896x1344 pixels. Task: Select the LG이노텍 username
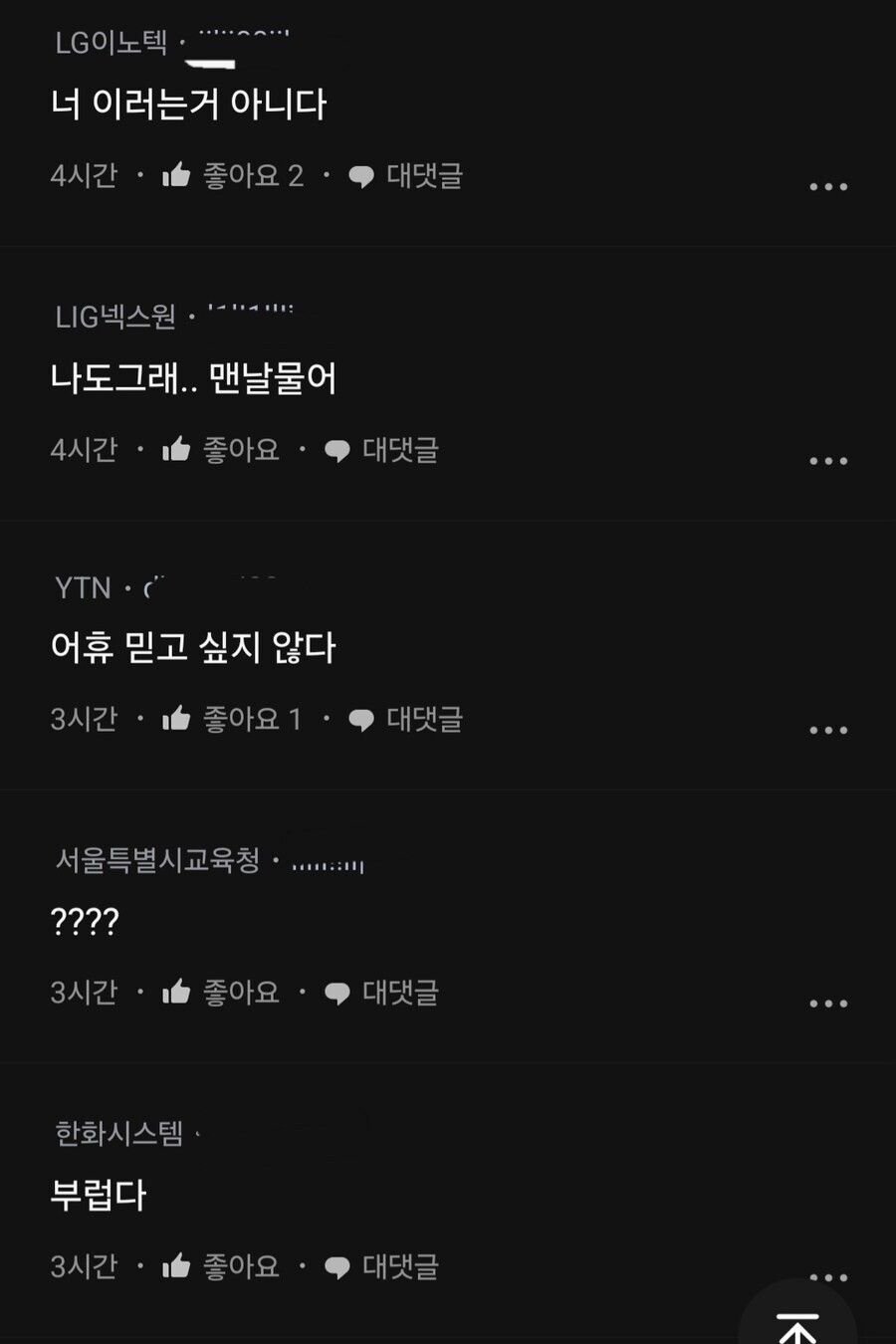[x=110, y=40]
